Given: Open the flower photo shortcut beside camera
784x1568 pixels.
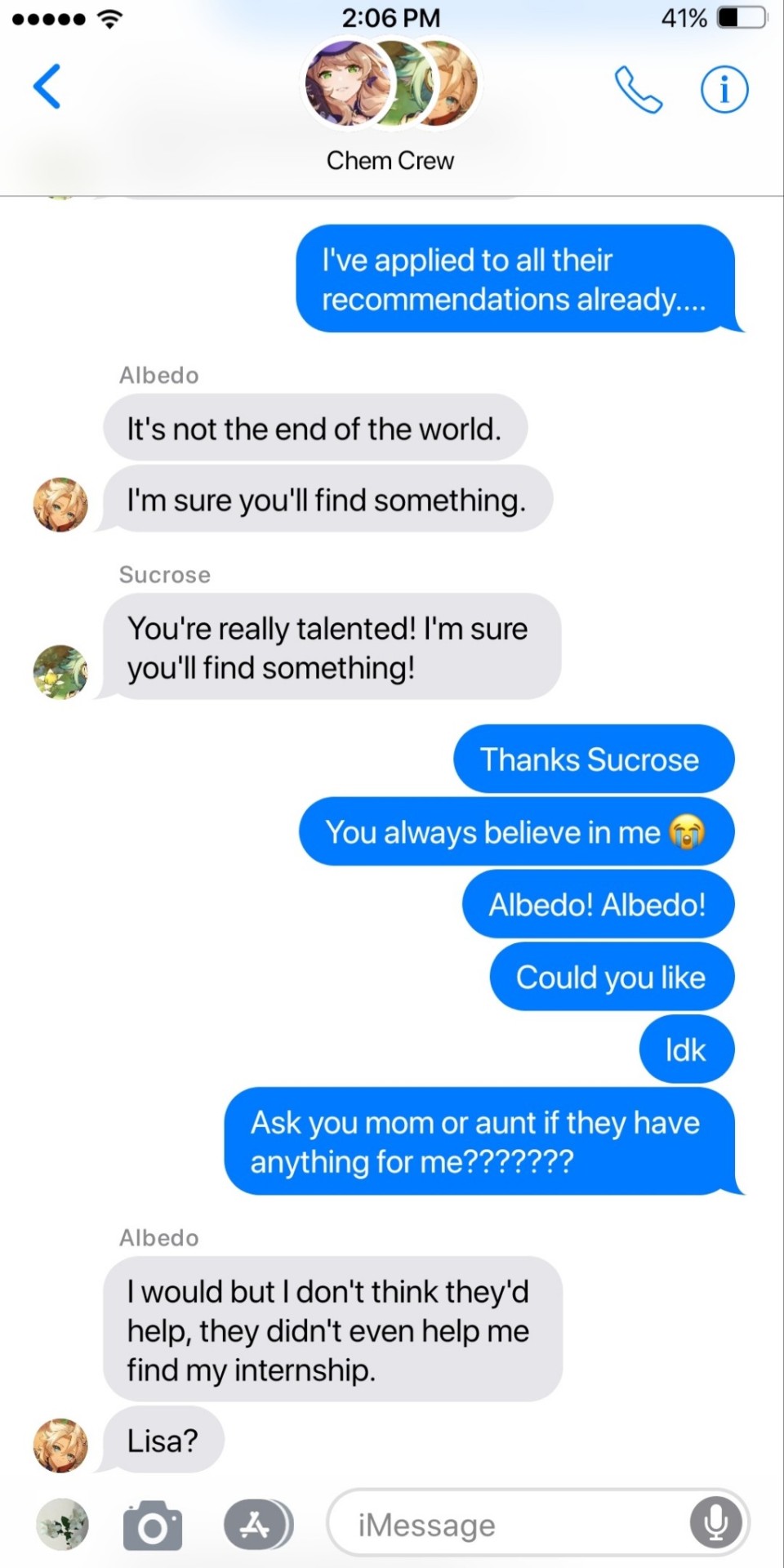Looking at the screenshot, I should pos(62,1524).
